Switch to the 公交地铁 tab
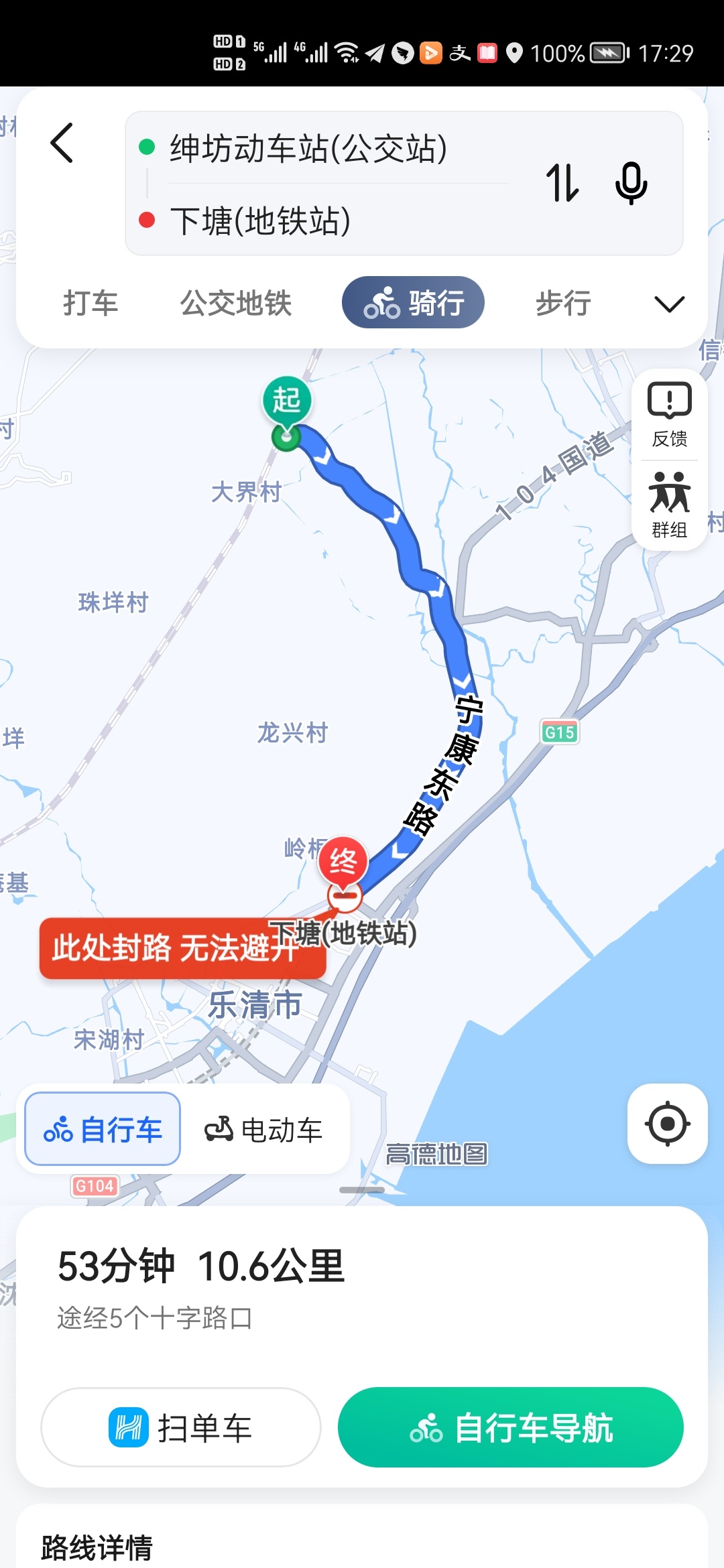Viewport: 724px width, 1568px height. point(236,303)
